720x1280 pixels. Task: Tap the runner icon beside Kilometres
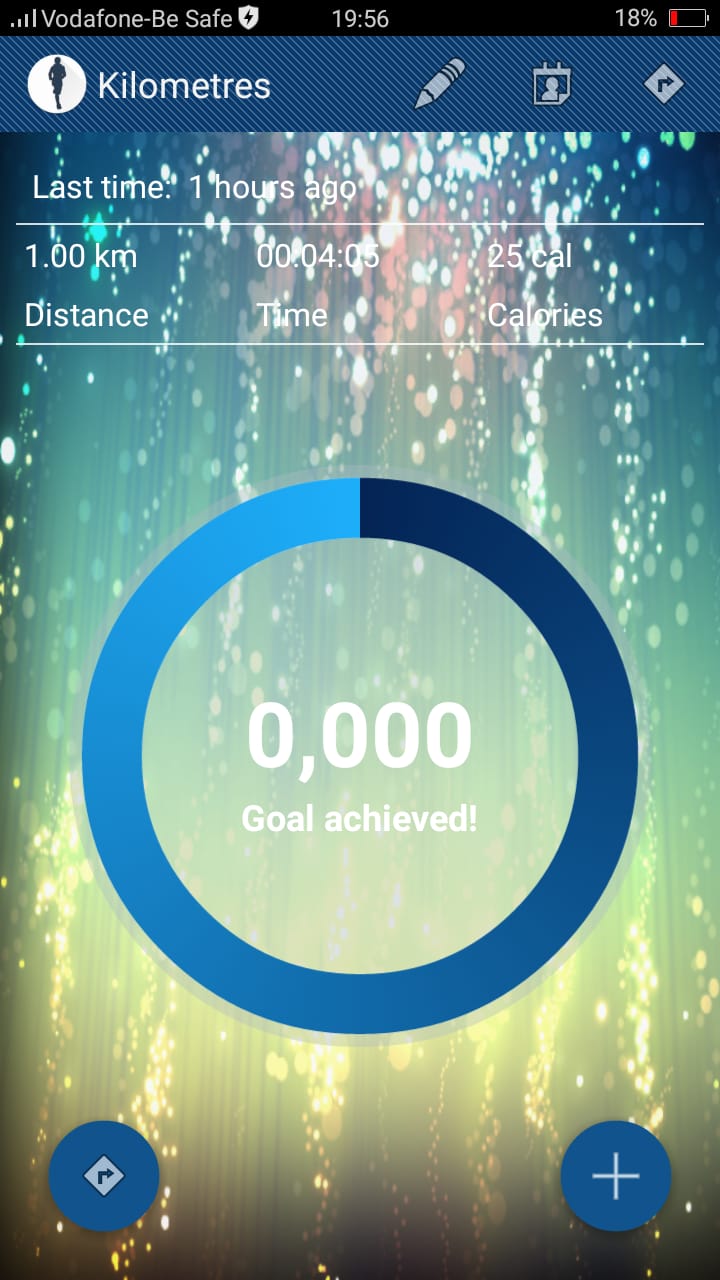pyautogui.click(x=57, y=83)
